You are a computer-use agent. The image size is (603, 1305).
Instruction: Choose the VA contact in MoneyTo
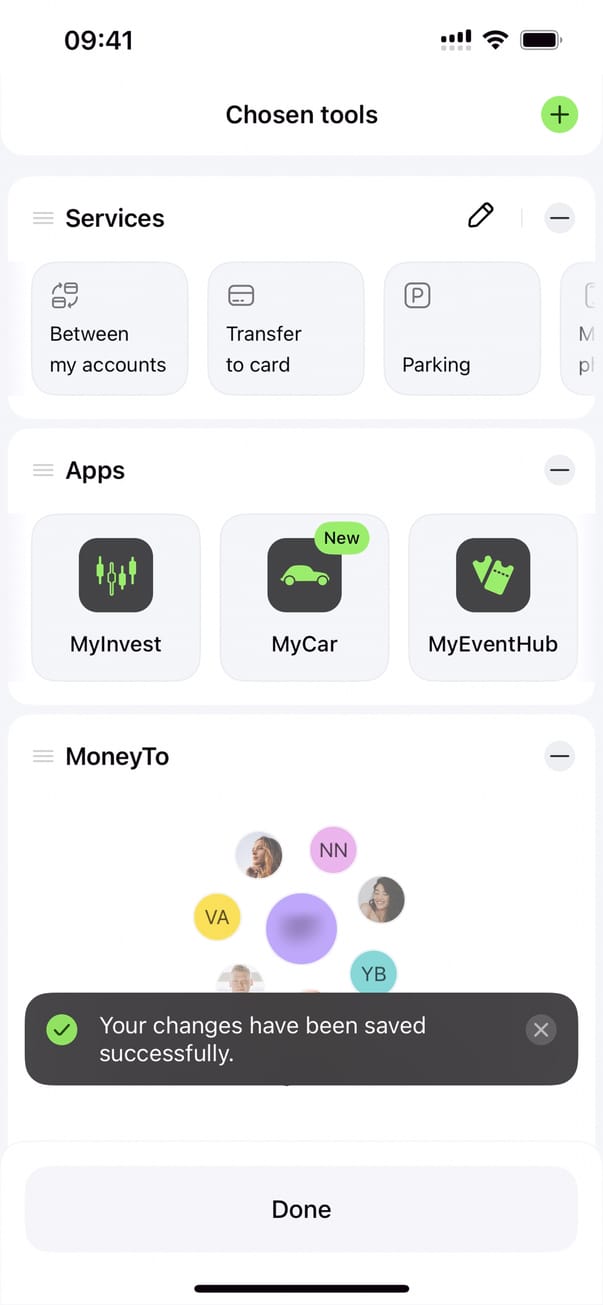(x=216, y=917)
